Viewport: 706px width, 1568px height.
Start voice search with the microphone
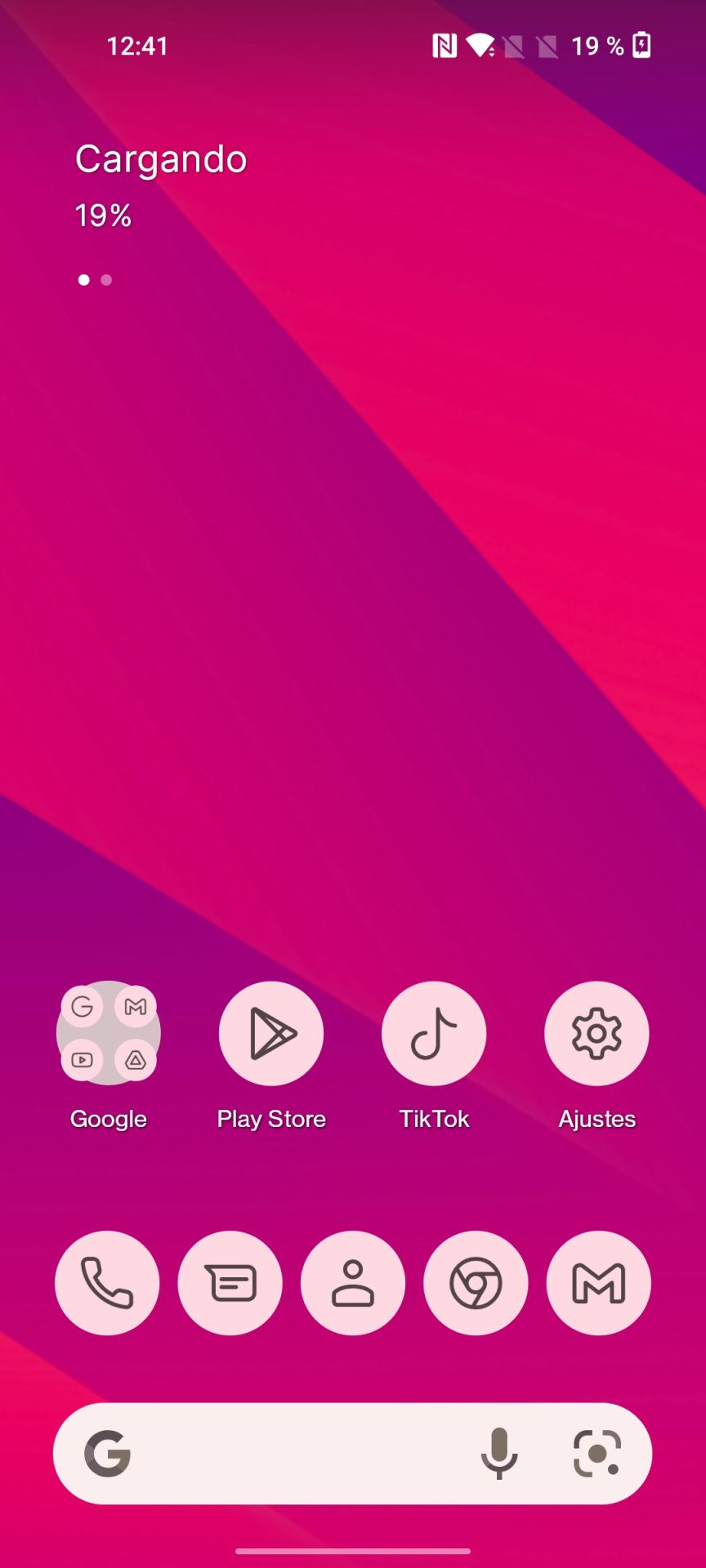pos(498,1454)
